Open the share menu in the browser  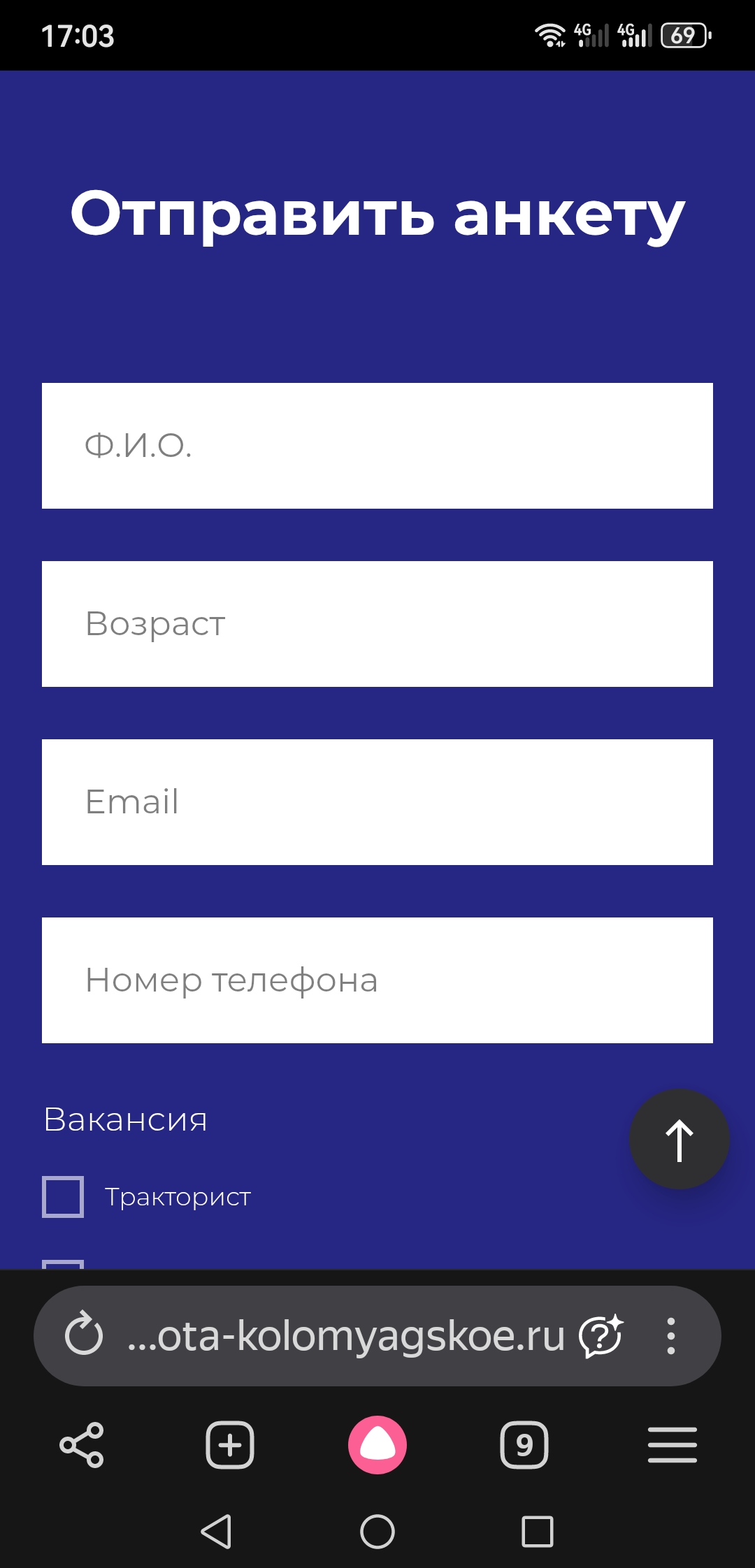coord(82,1444)
